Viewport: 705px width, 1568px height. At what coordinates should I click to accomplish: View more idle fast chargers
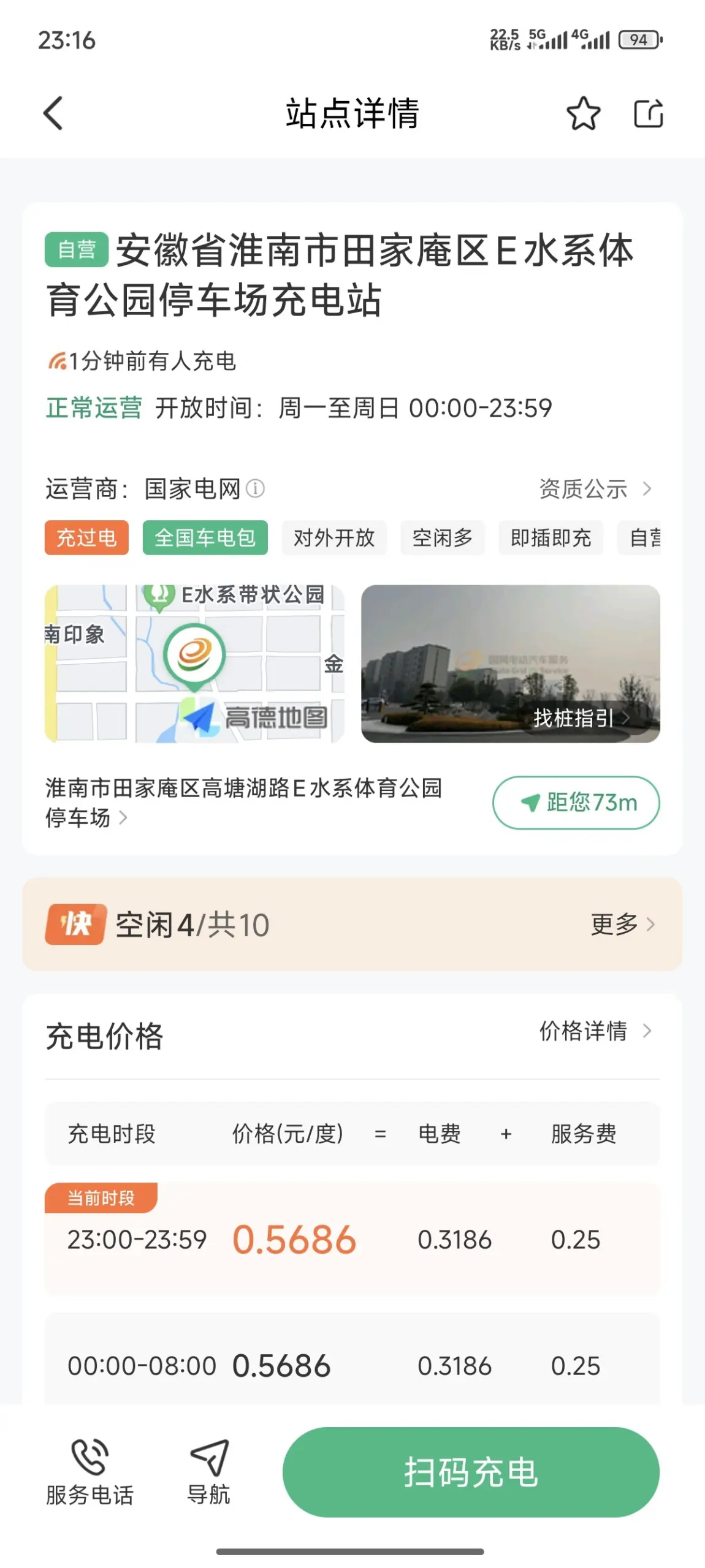click(622, 924)
